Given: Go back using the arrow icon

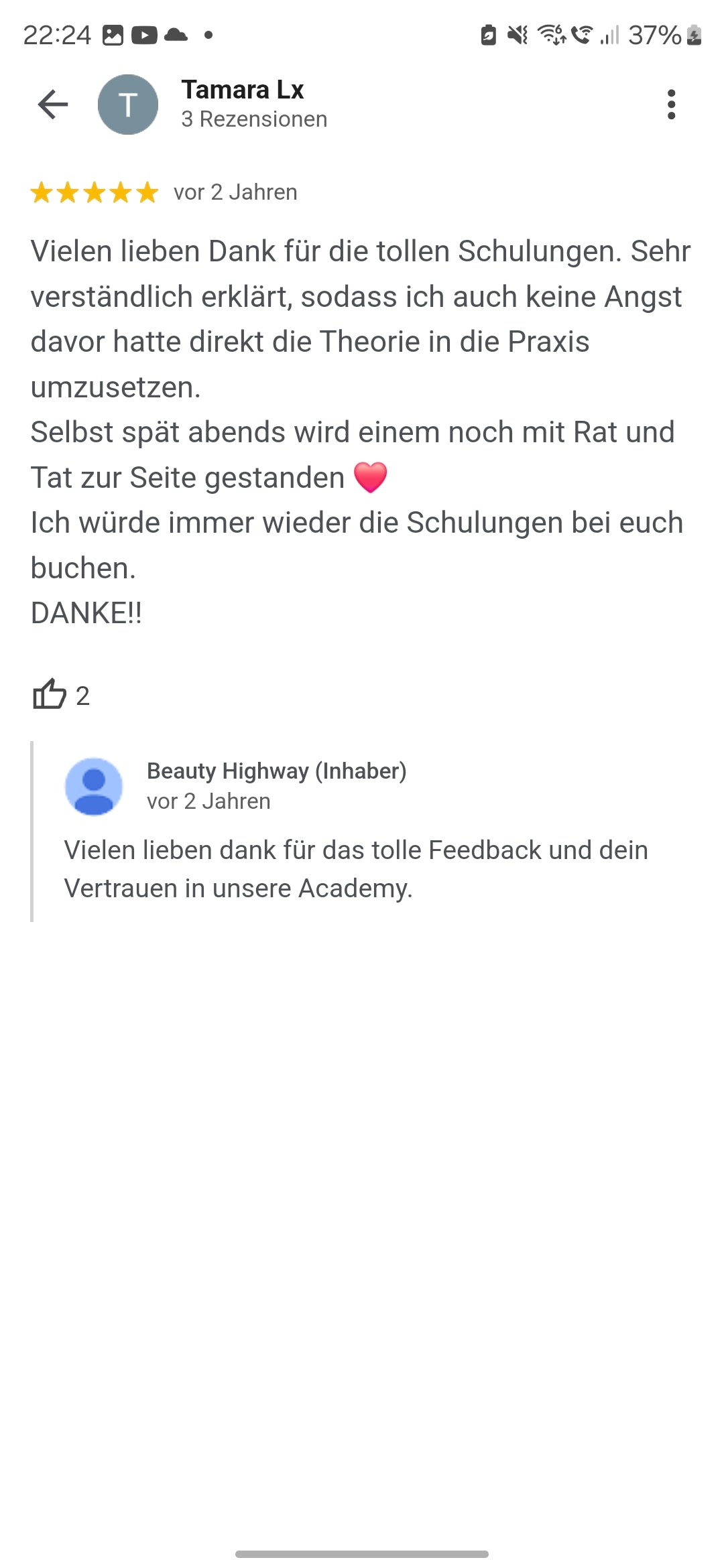Looking at the screenshot, I should (x=53, y=105).
